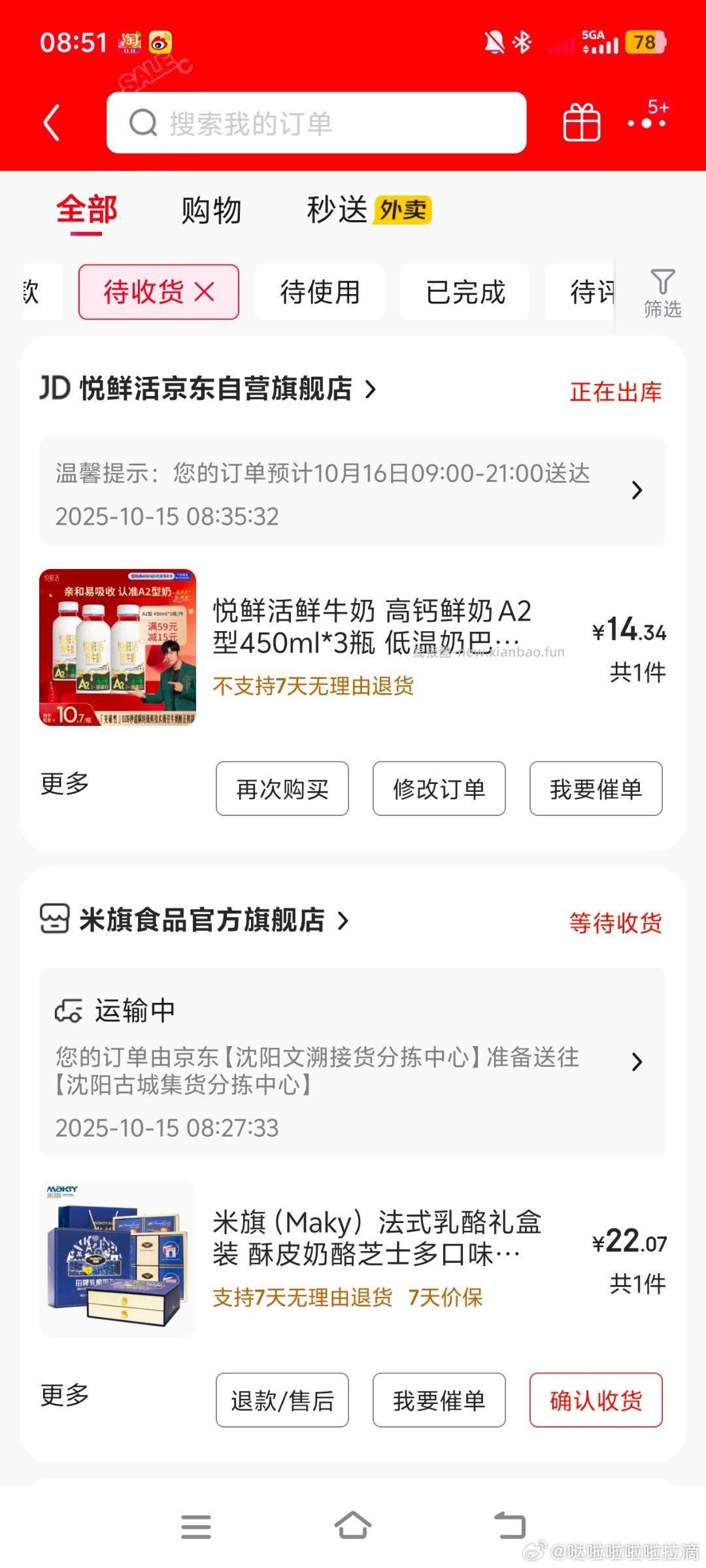
Task: Select the 待使用 filter chip
Action: pos(320,292)
